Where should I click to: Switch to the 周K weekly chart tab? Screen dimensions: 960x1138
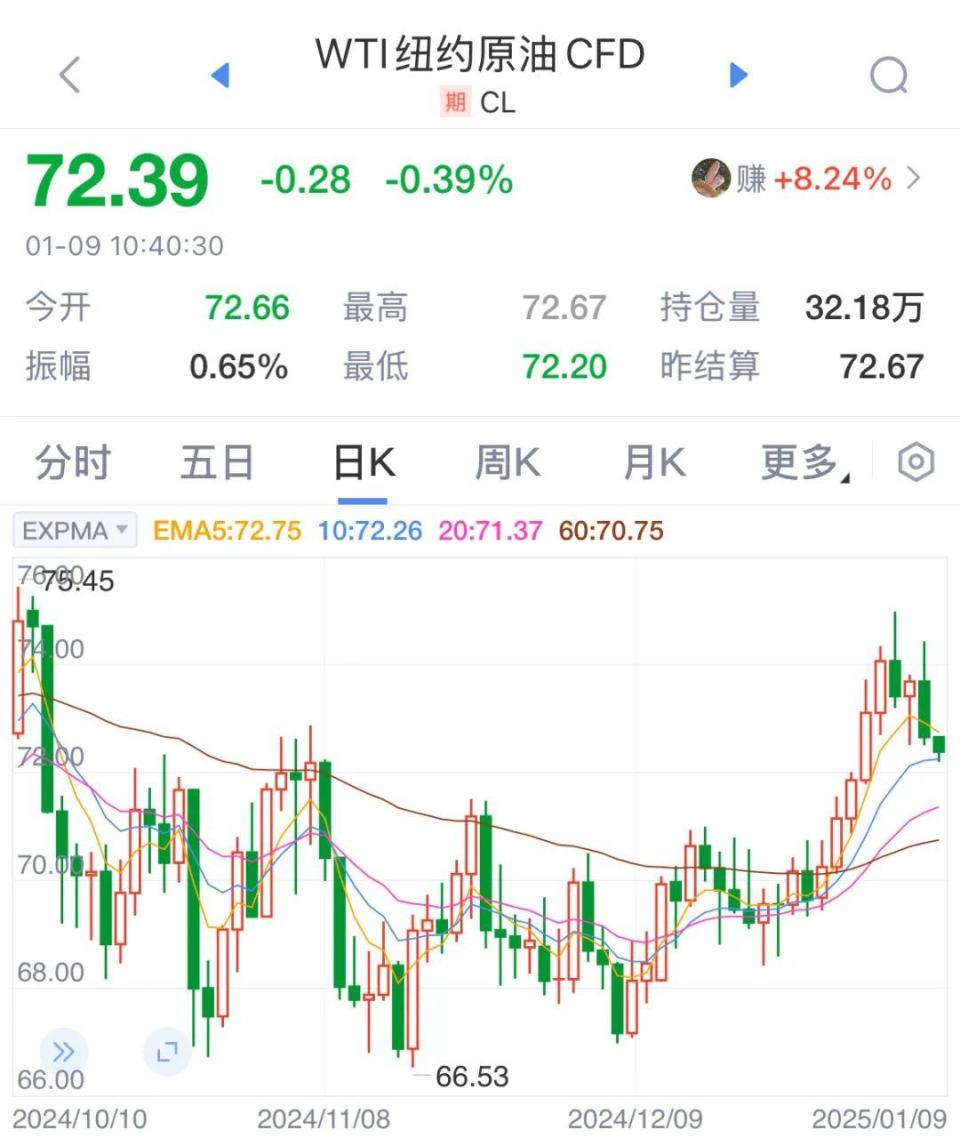(506, 461)
